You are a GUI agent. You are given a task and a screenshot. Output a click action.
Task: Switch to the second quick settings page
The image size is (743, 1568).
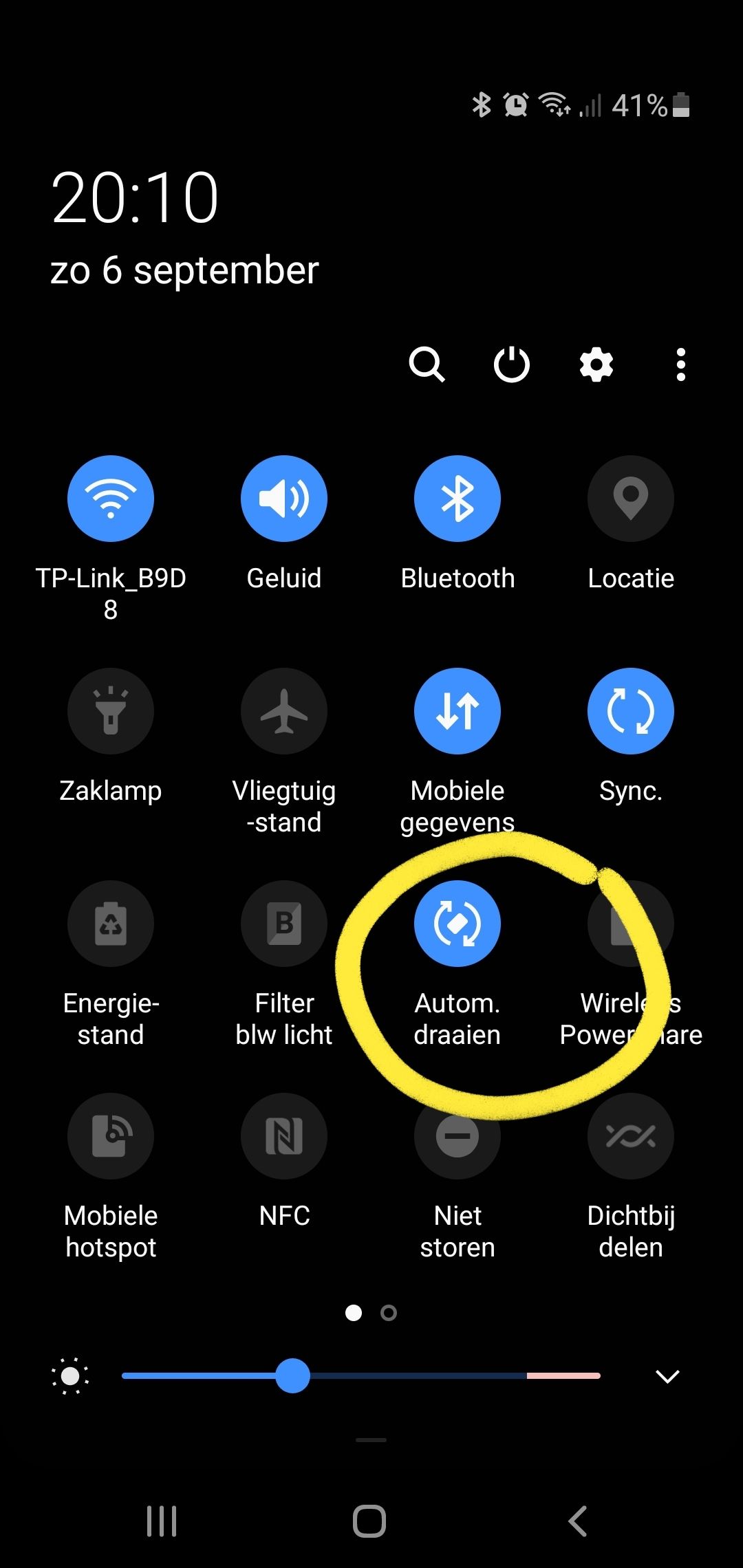[x=388, y=1312]
